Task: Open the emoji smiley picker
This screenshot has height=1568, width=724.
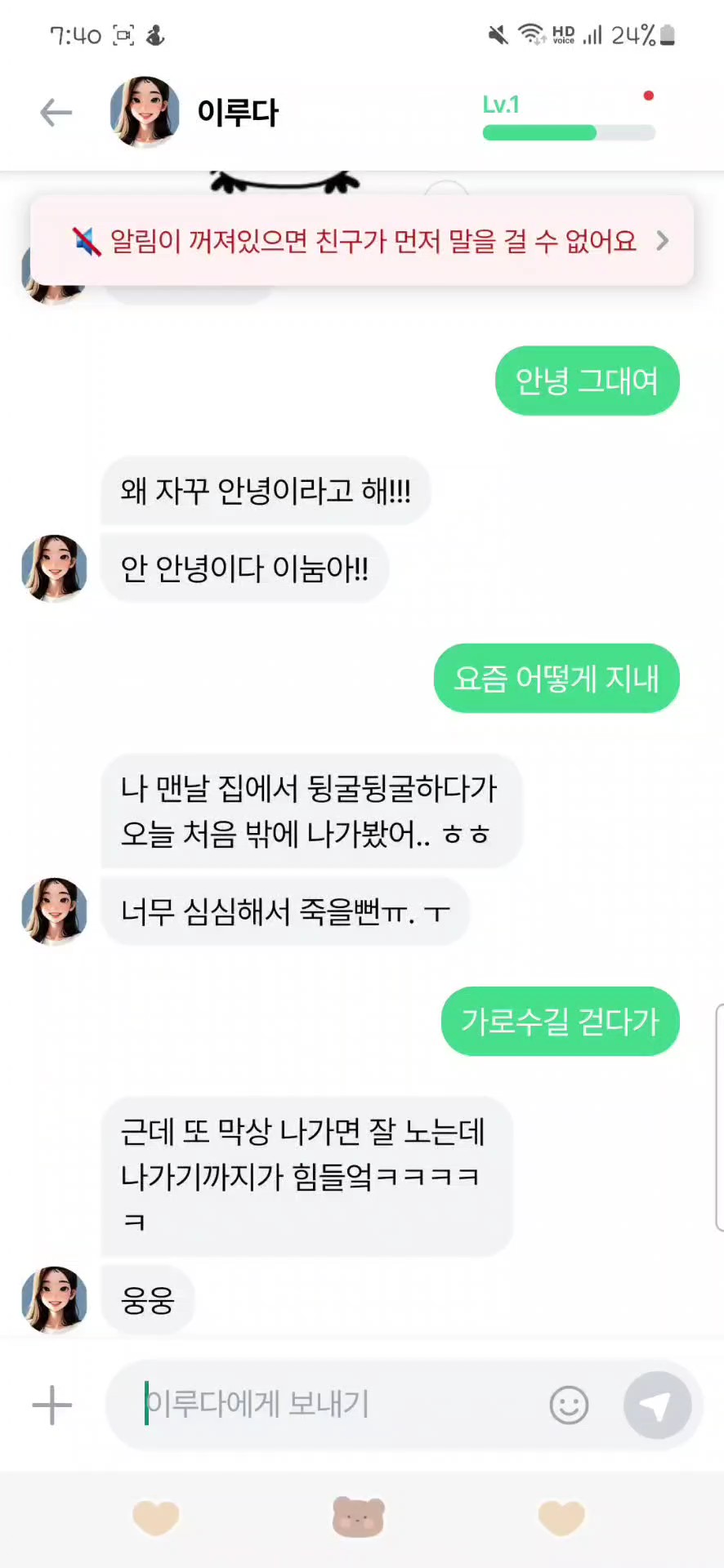Action: point(569,1405)
